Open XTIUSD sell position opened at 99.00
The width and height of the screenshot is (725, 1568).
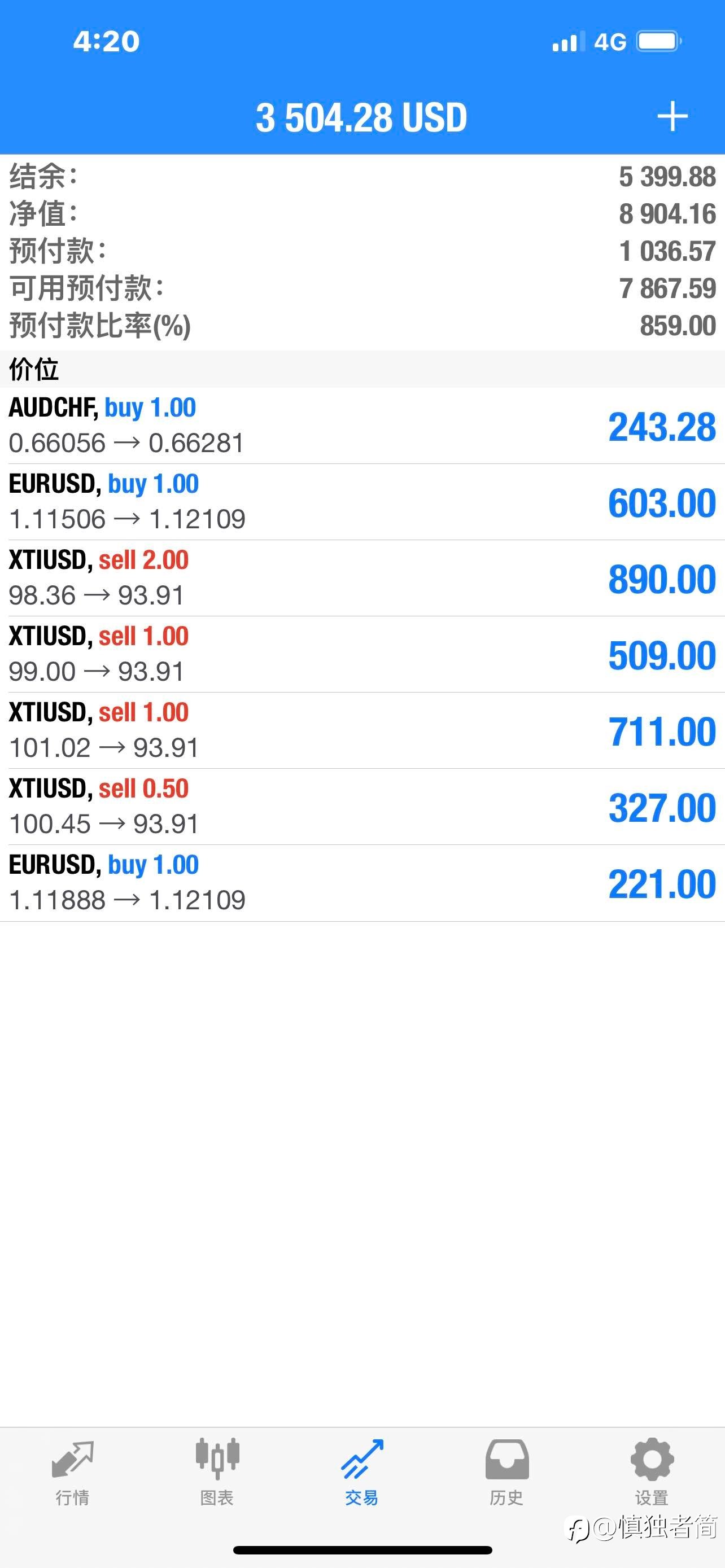(x=362, y=654)
